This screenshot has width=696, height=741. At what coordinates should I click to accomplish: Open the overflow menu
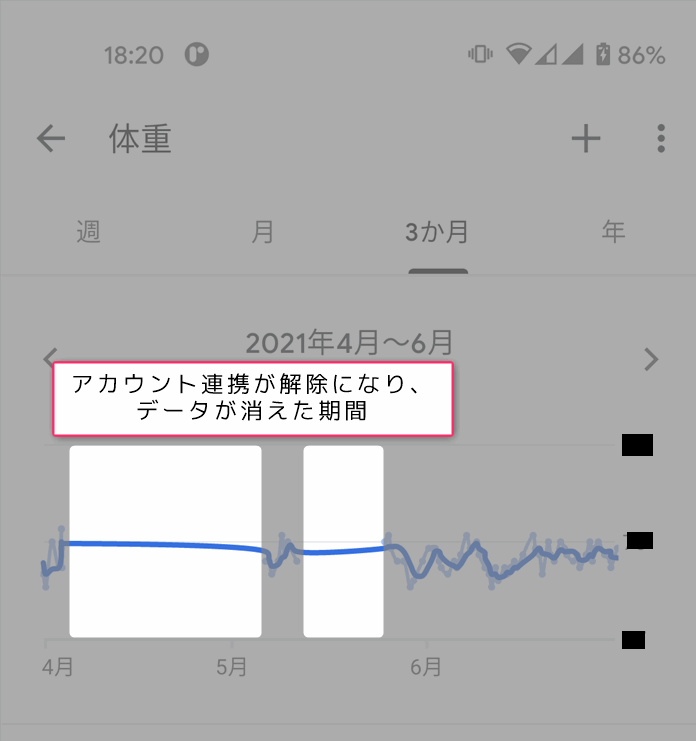[661, 139]
